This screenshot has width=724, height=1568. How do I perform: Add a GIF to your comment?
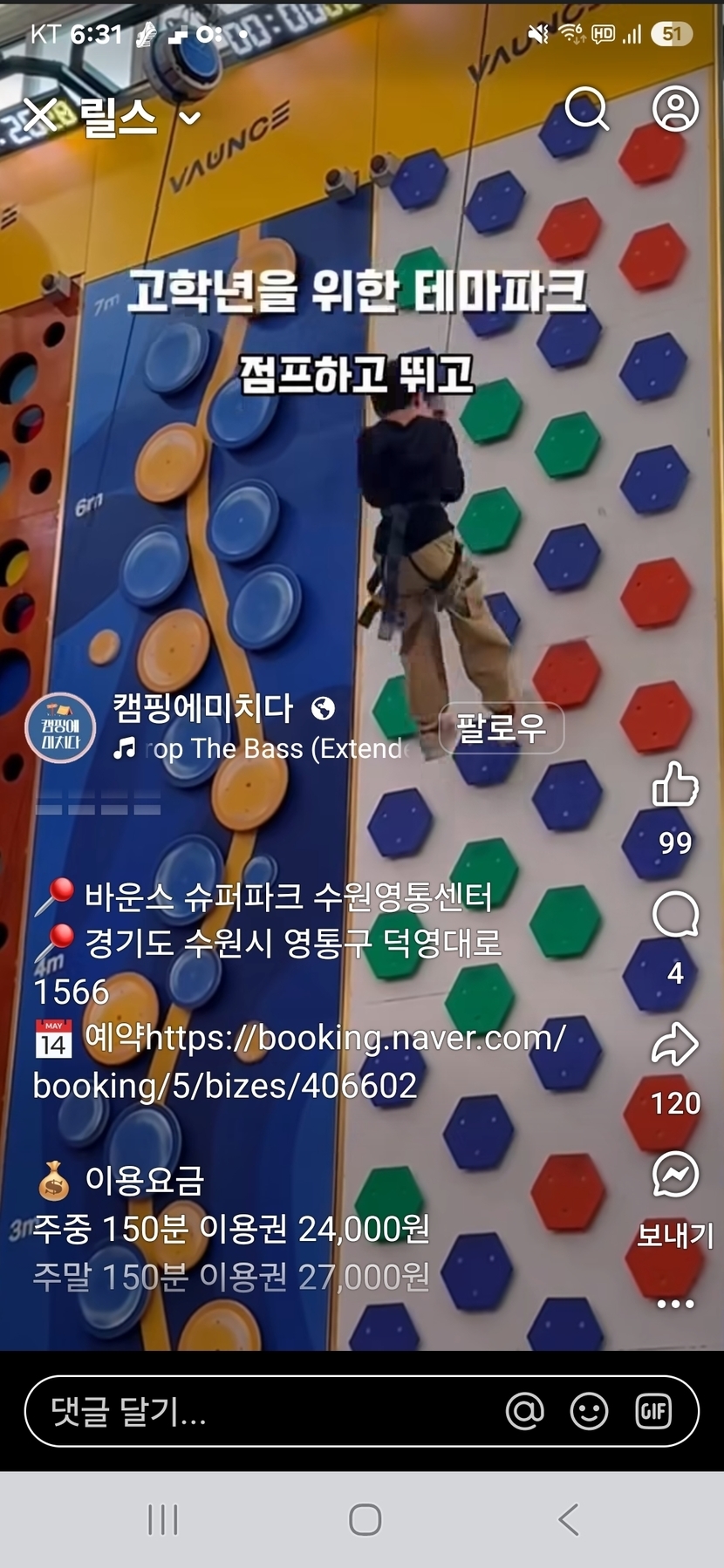pyautogui.click(x=653, y=1411)
